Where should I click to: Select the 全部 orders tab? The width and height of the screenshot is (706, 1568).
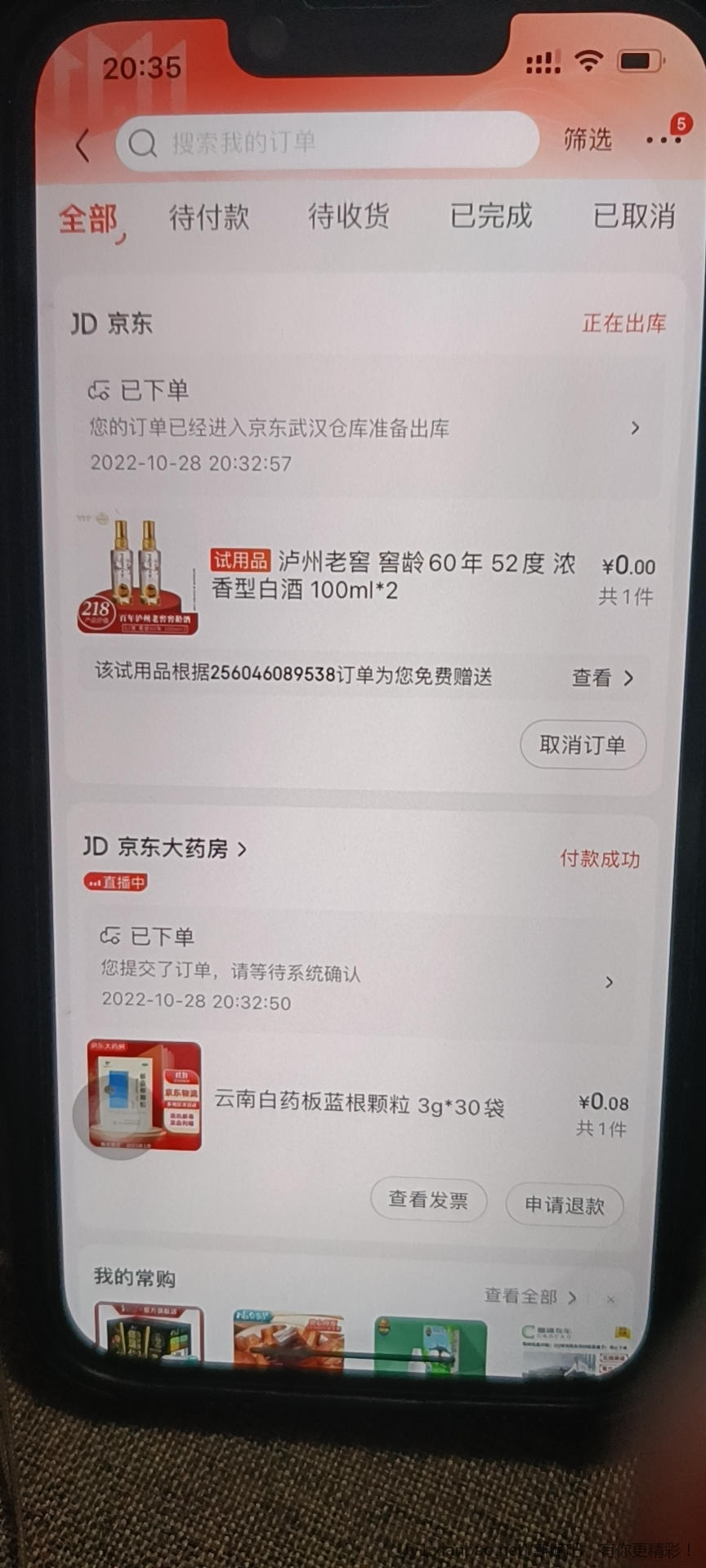(88, 219)
